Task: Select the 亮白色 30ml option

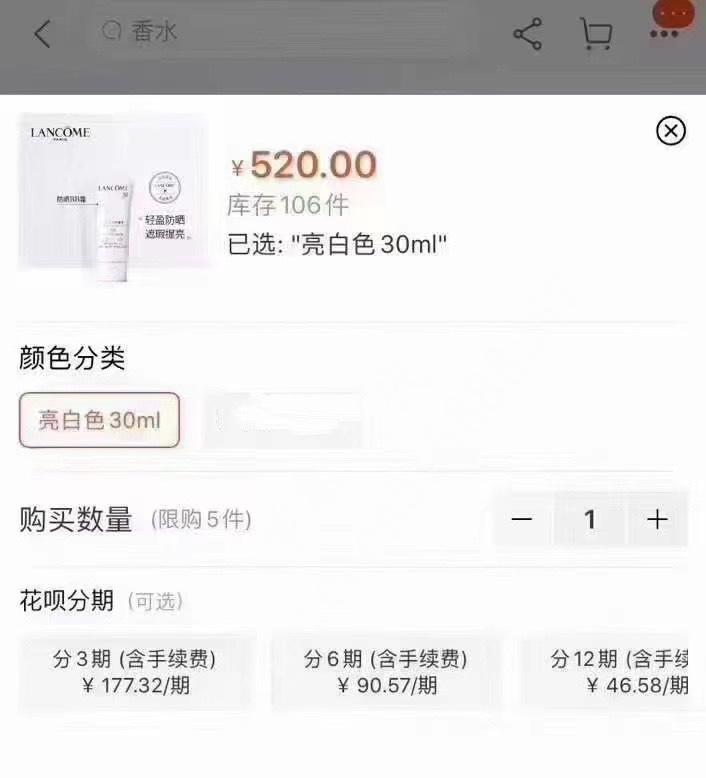Action: pyautogui.click(x=99, y=420)
